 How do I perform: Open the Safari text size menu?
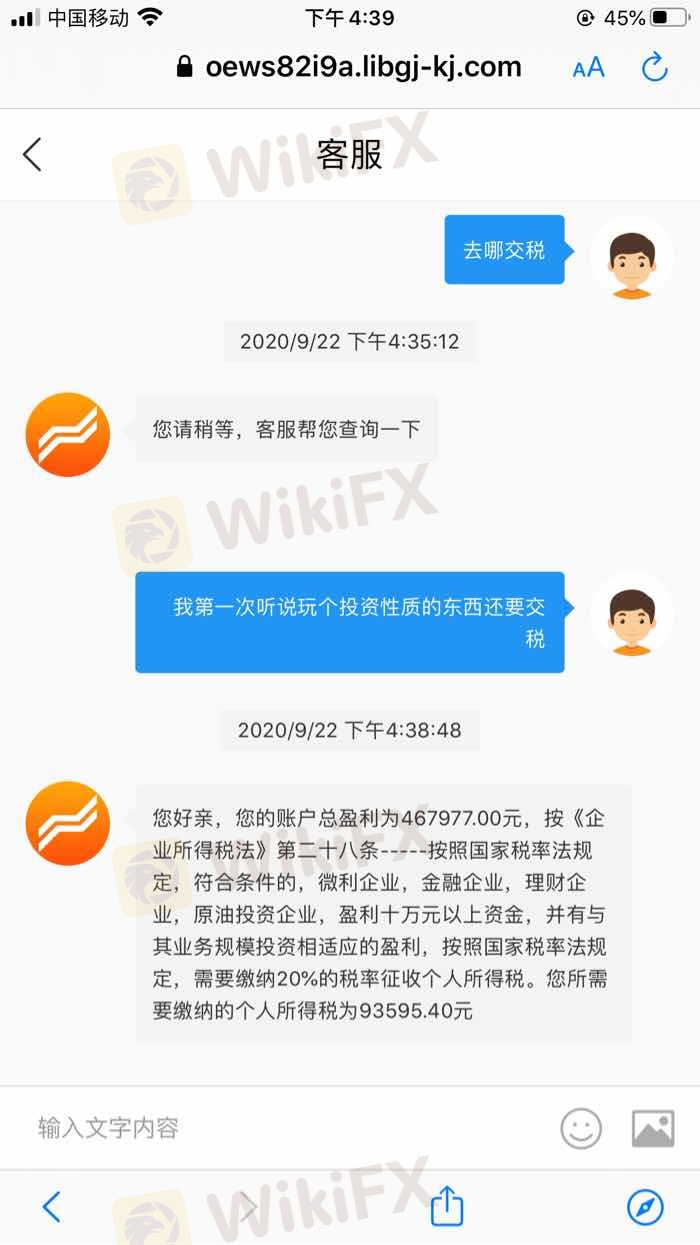588,68
